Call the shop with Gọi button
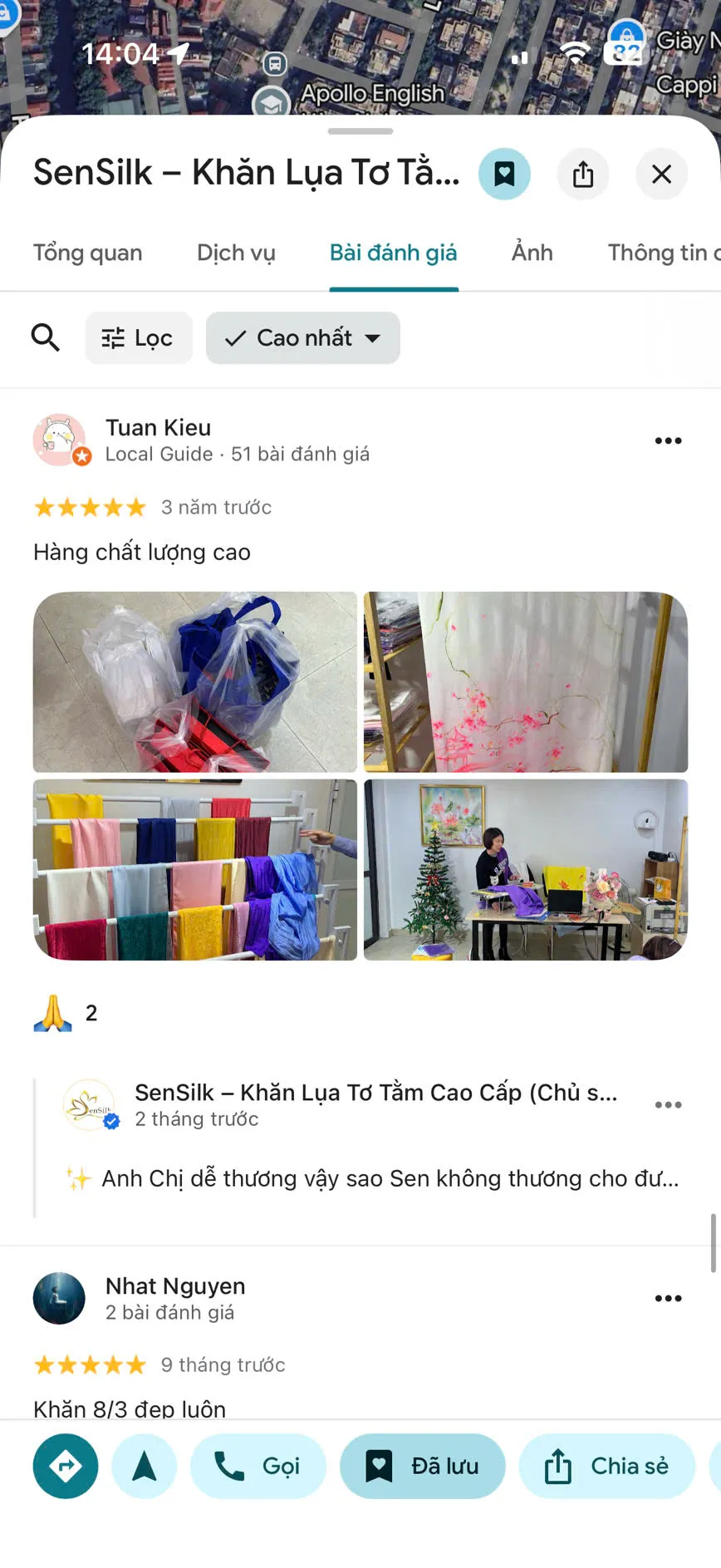721x1568 pixels. point(257,1467)
